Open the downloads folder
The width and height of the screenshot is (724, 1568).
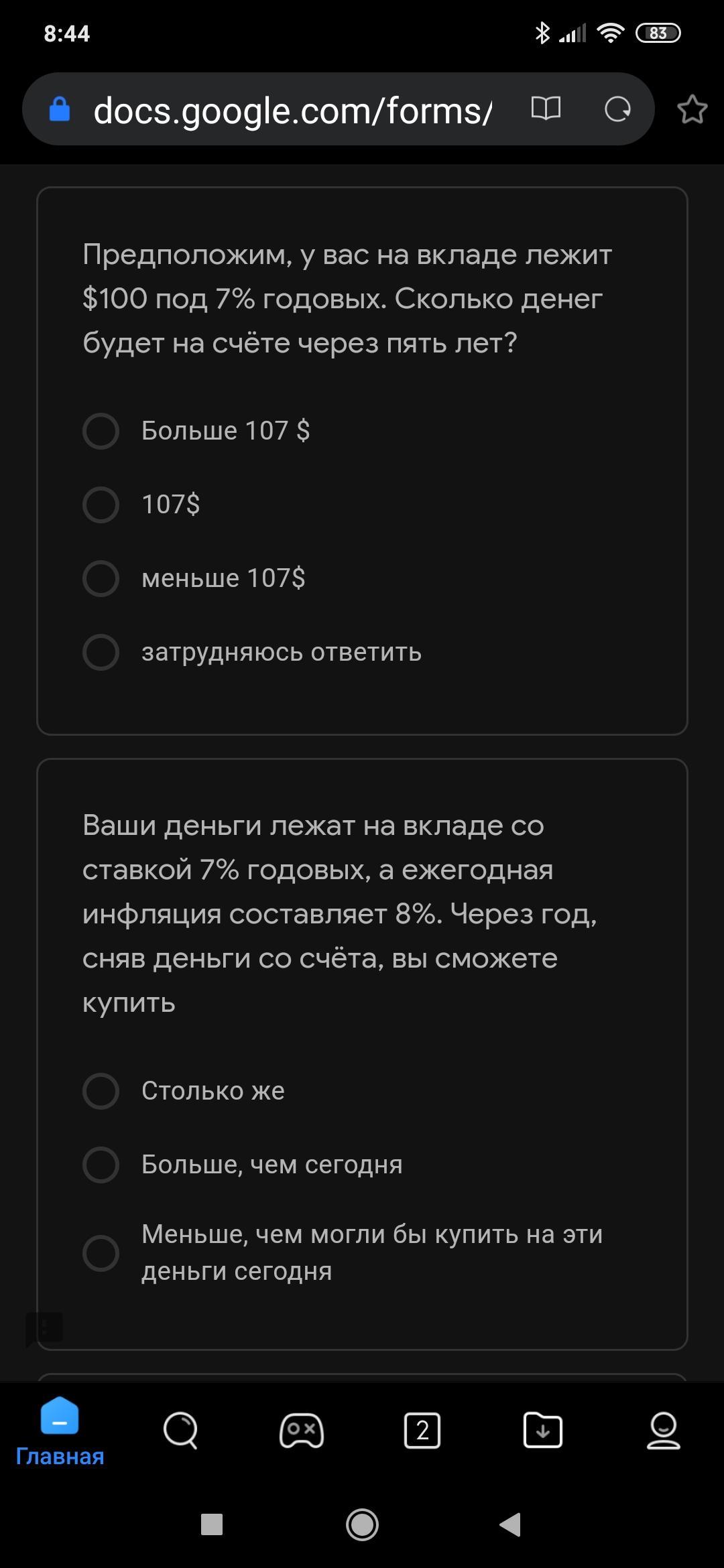pyautogui.click(x=543, y=1431)
